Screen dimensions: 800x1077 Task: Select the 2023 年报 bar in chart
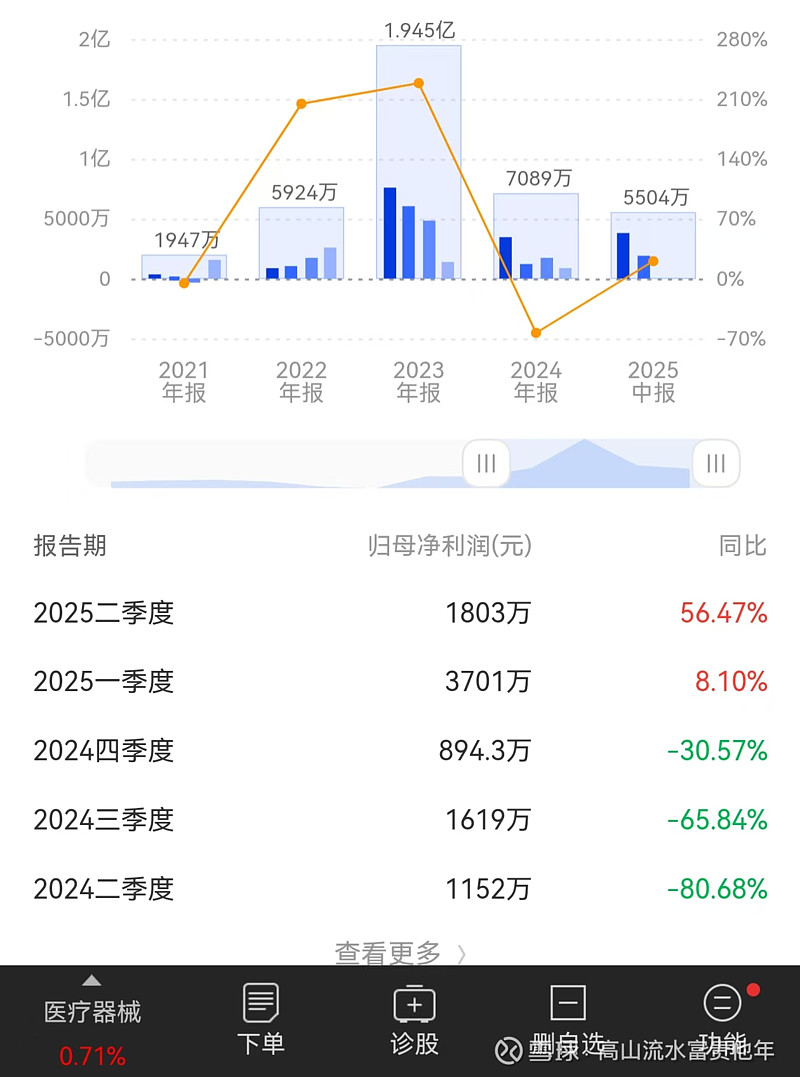coord(418,162)
